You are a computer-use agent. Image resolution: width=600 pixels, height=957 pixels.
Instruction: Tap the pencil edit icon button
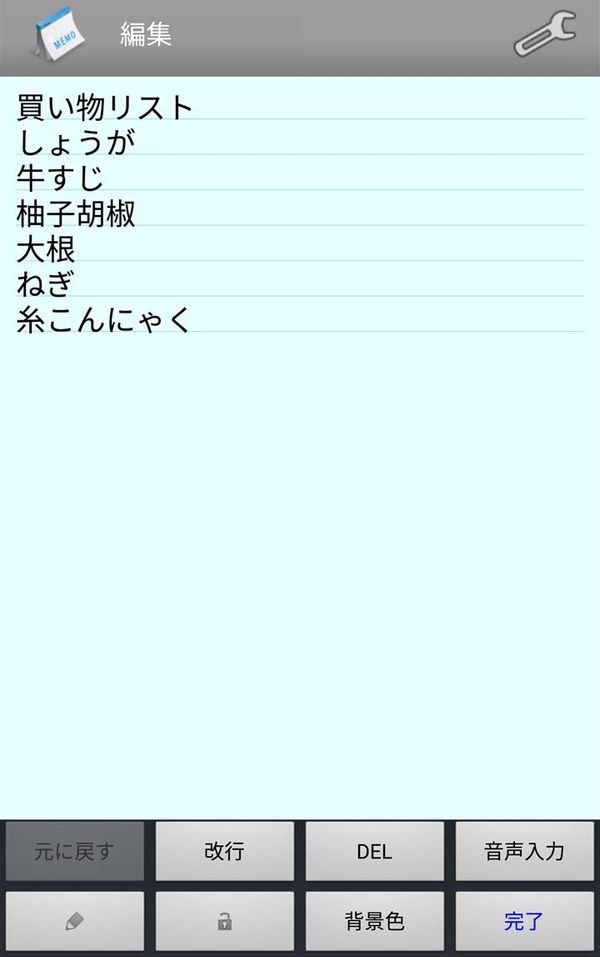pyautogui.click(x=75, y=921)
